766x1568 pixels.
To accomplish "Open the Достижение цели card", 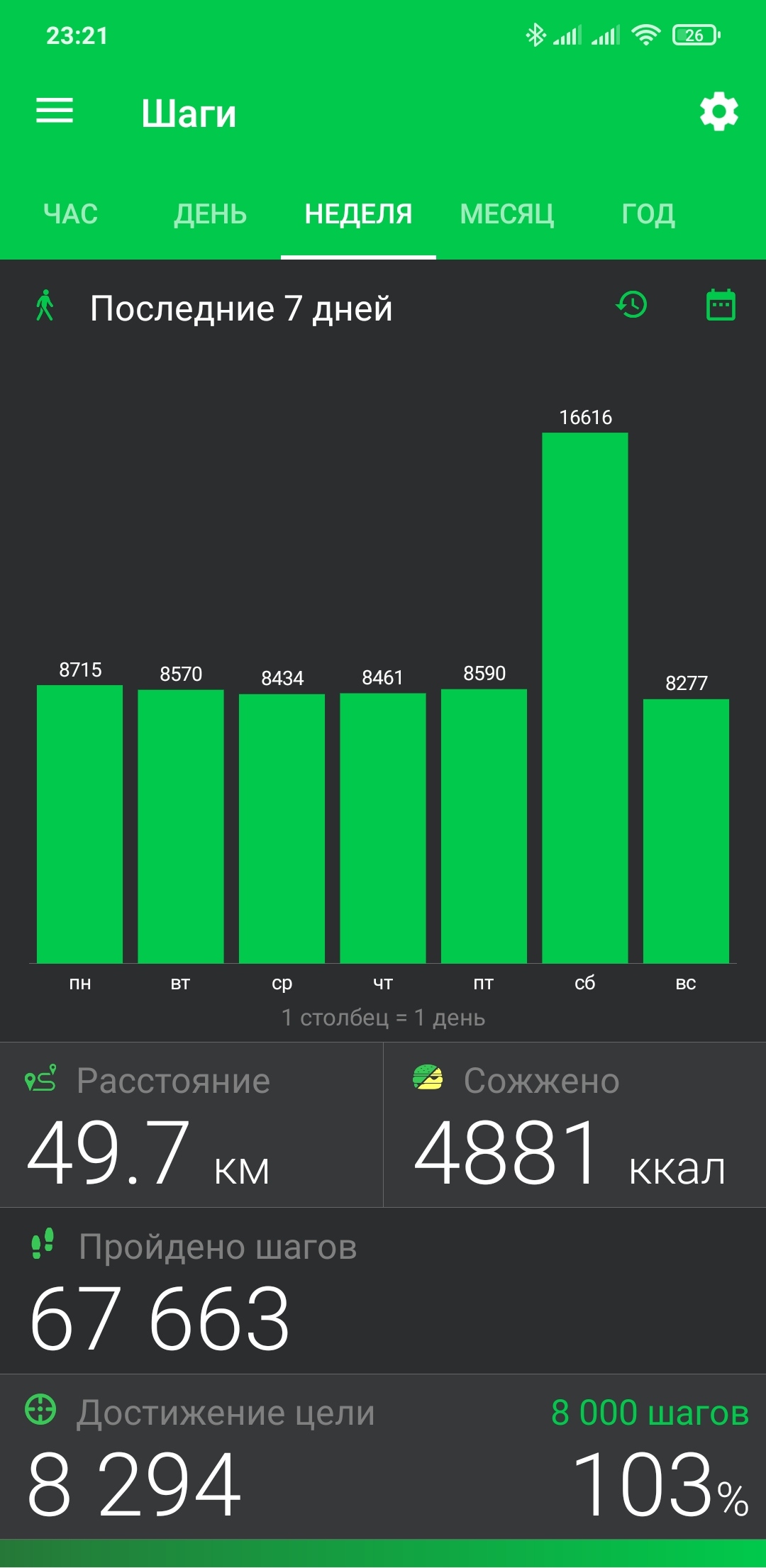I will [x=383, y=1457].
